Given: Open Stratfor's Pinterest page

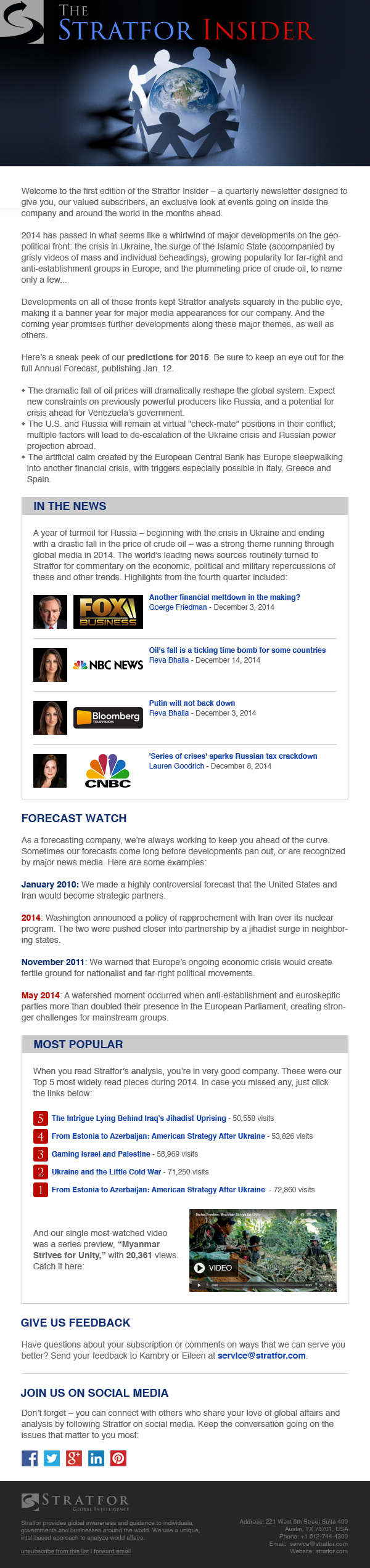Looking at the screenshot, I should click(118, 1458).
